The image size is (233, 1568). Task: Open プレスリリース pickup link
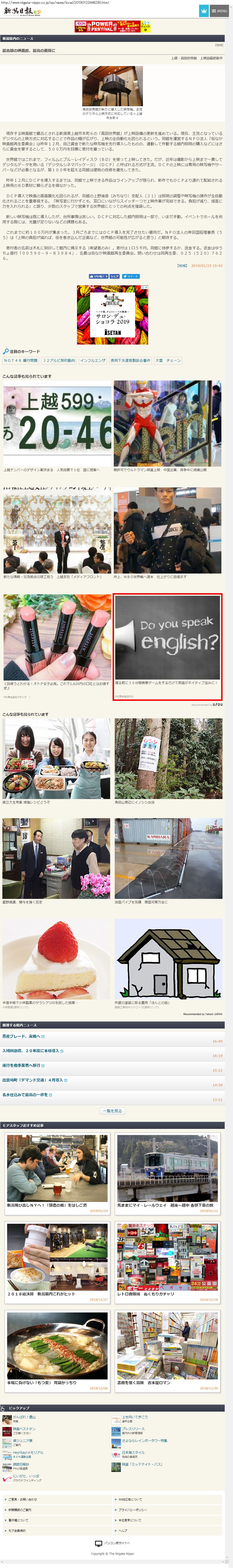[x=133, y=1429]
